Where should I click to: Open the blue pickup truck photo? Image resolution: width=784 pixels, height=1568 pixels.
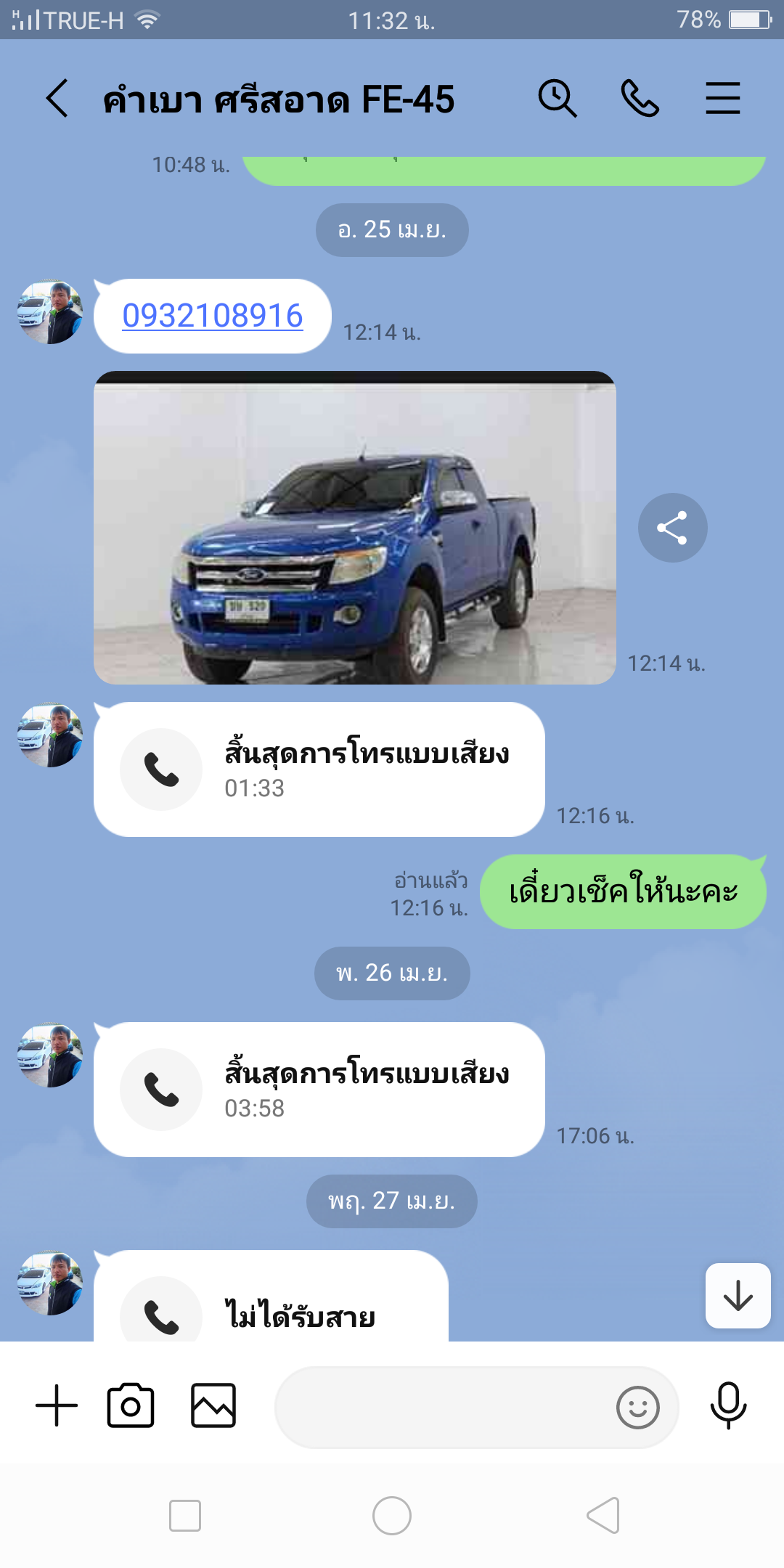tap(354, 528)
